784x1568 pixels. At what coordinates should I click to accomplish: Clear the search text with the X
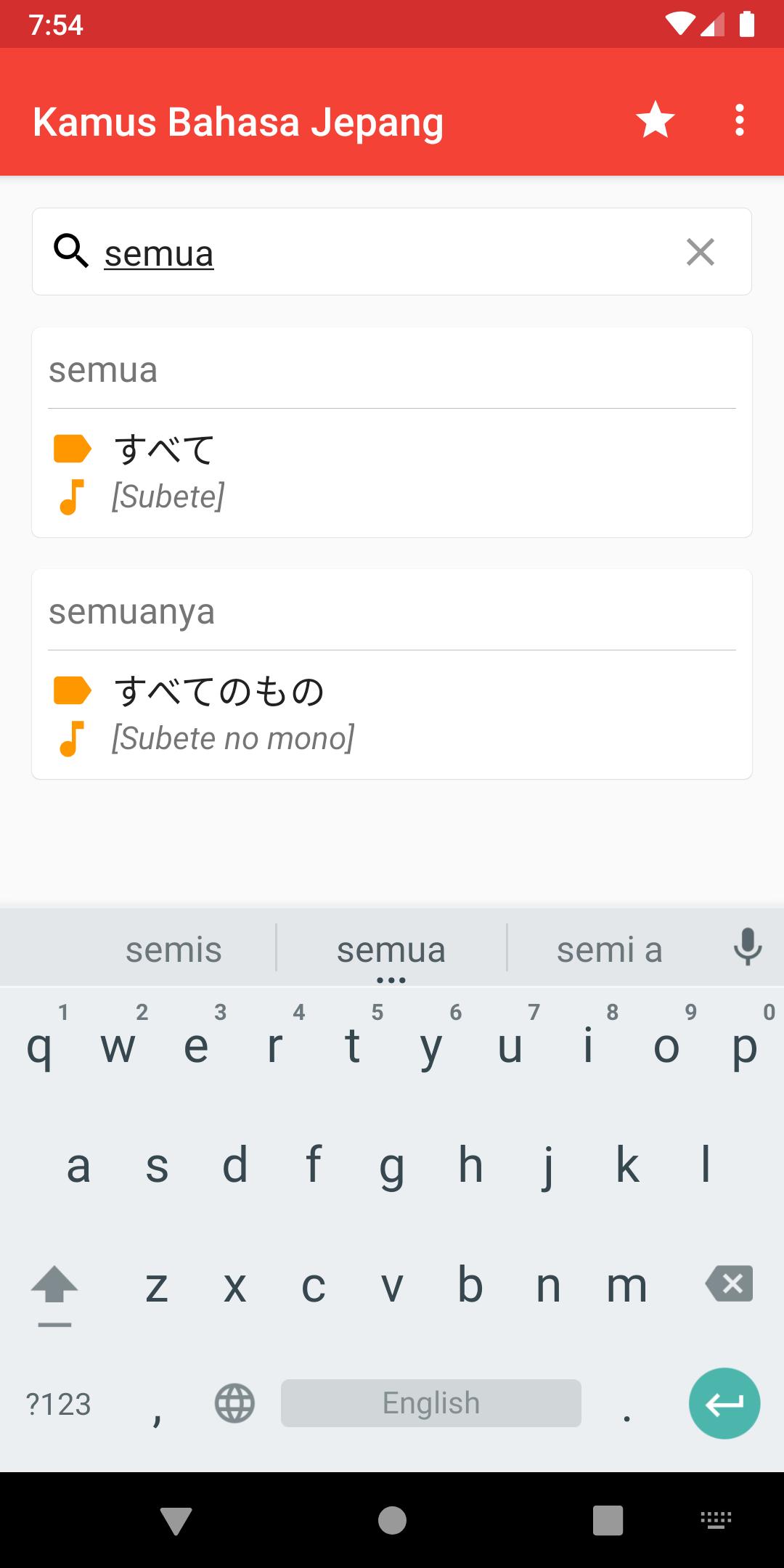tap(700, 252)
